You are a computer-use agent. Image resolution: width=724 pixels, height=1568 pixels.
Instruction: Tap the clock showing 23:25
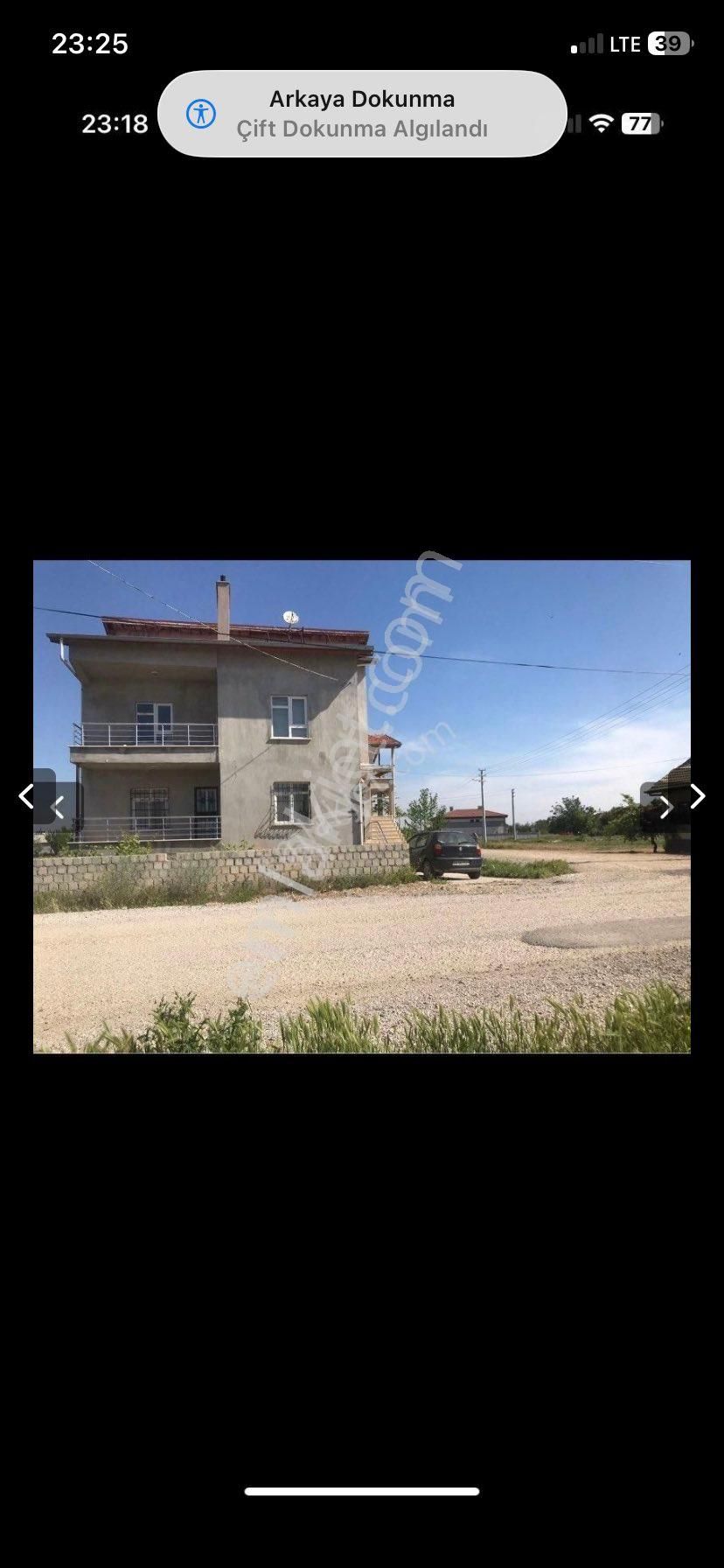coord(91,43)
